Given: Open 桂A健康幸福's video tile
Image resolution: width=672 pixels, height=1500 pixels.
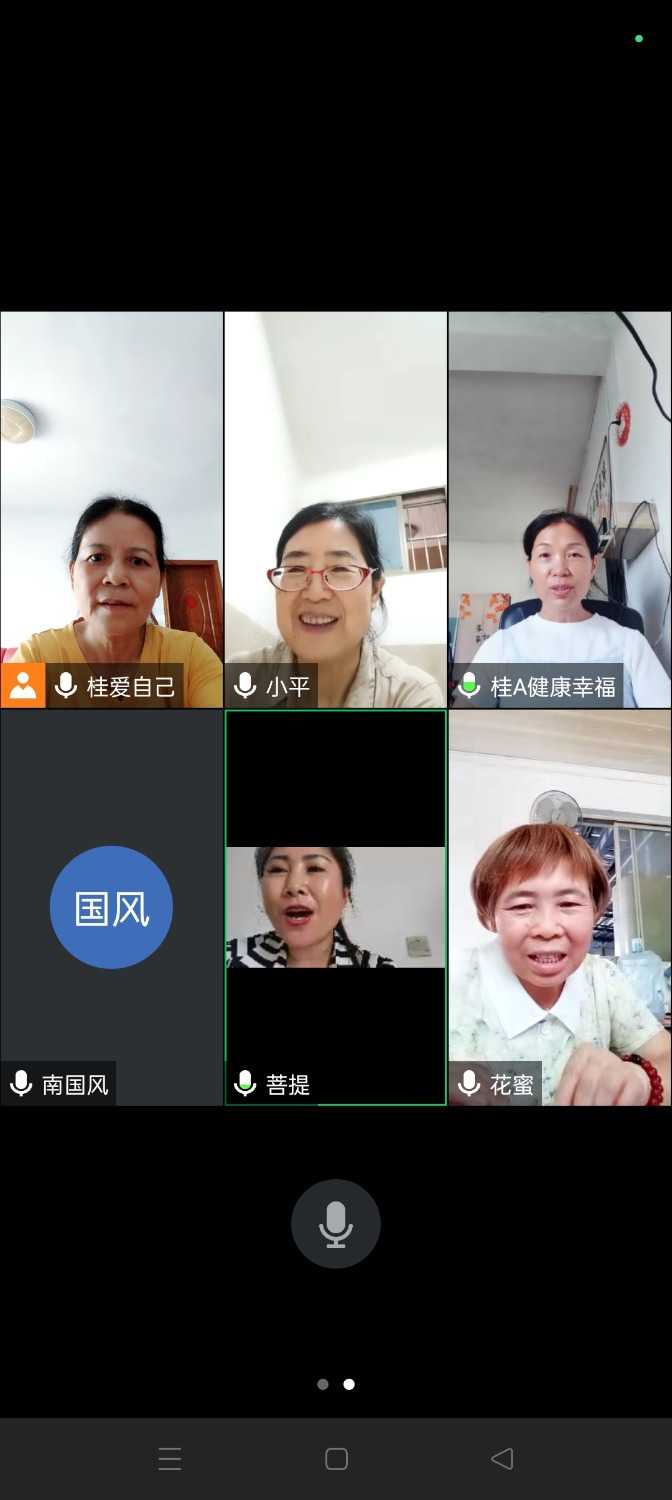Looking at the screenshot, I should (560, 509).
